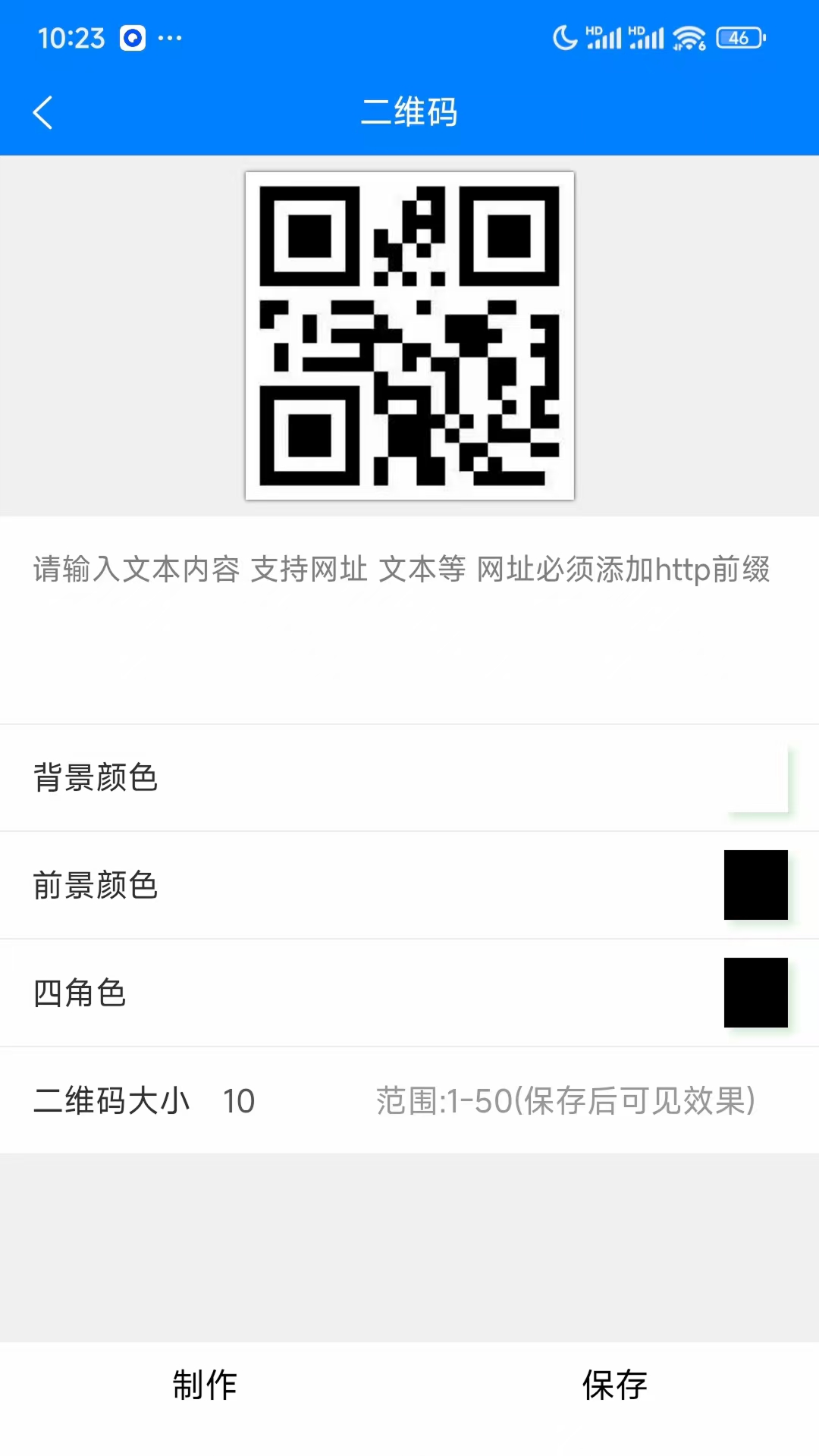Tap the screen recording indicator in status bar

click(132, 37)
